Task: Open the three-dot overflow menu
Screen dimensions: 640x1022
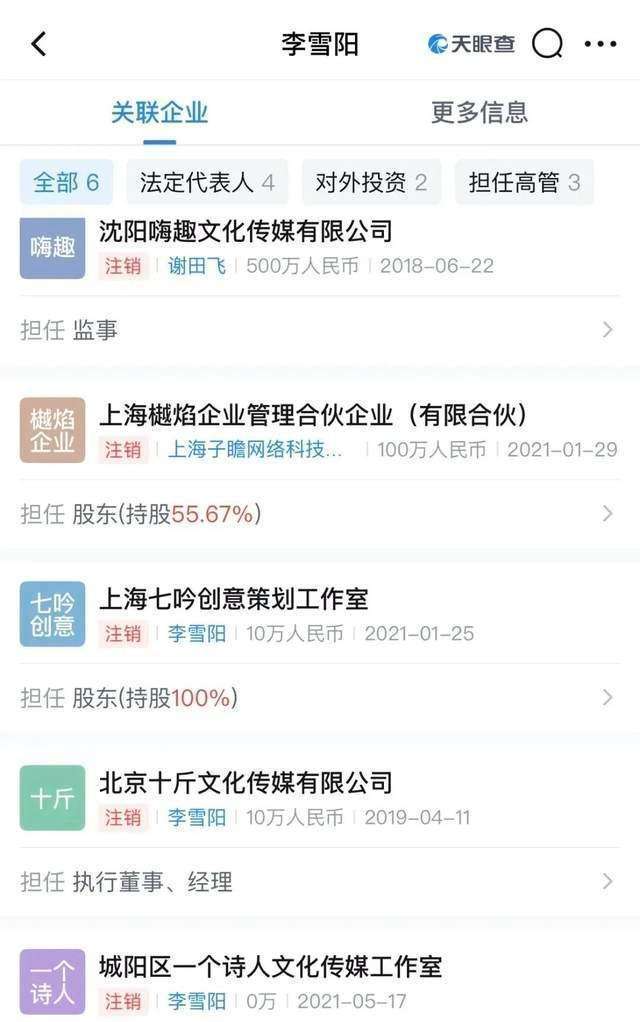Action: [x=600, y=44]
